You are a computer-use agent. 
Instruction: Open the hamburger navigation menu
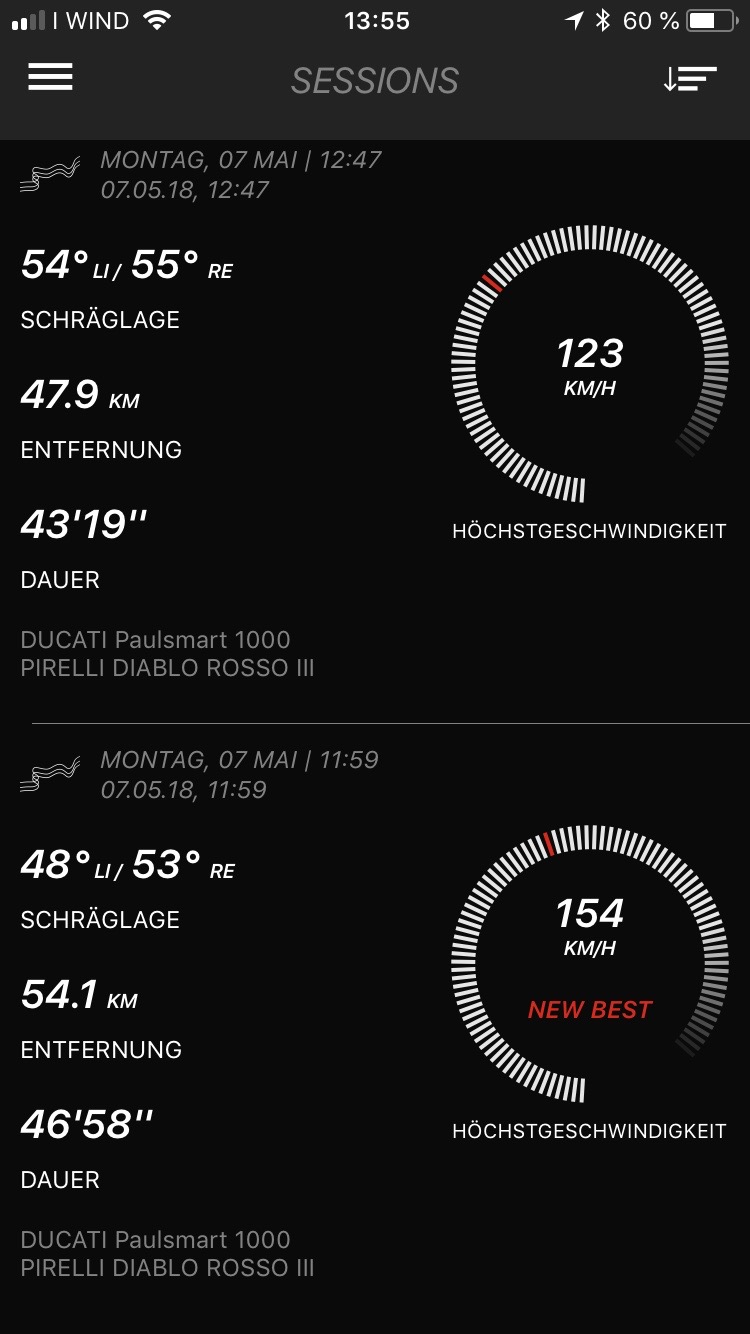click(x=50, y=78)
